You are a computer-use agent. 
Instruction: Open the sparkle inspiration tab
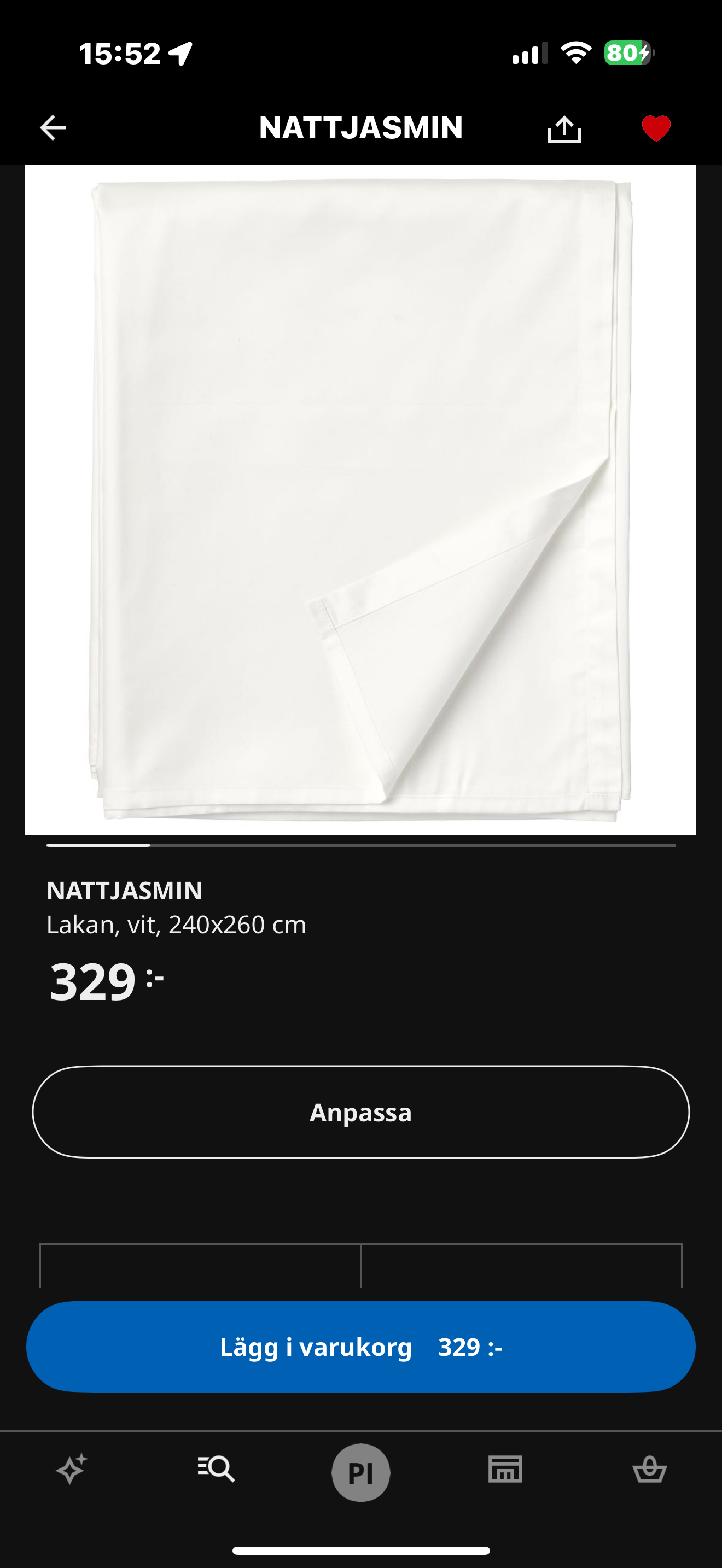[x=72, y=1470]
